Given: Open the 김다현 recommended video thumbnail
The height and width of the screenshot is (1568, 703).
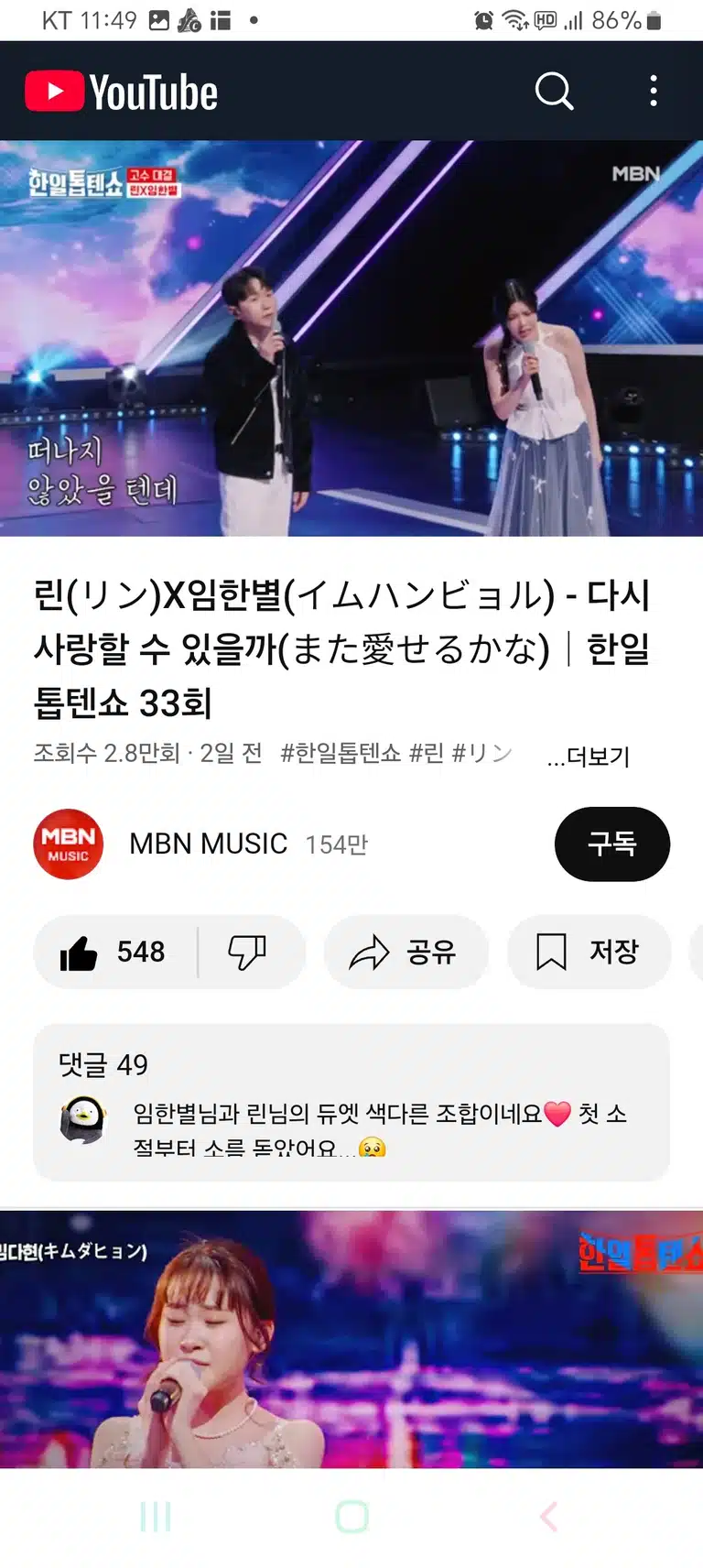Looking at the screenshot, I should click(351, 1339).
